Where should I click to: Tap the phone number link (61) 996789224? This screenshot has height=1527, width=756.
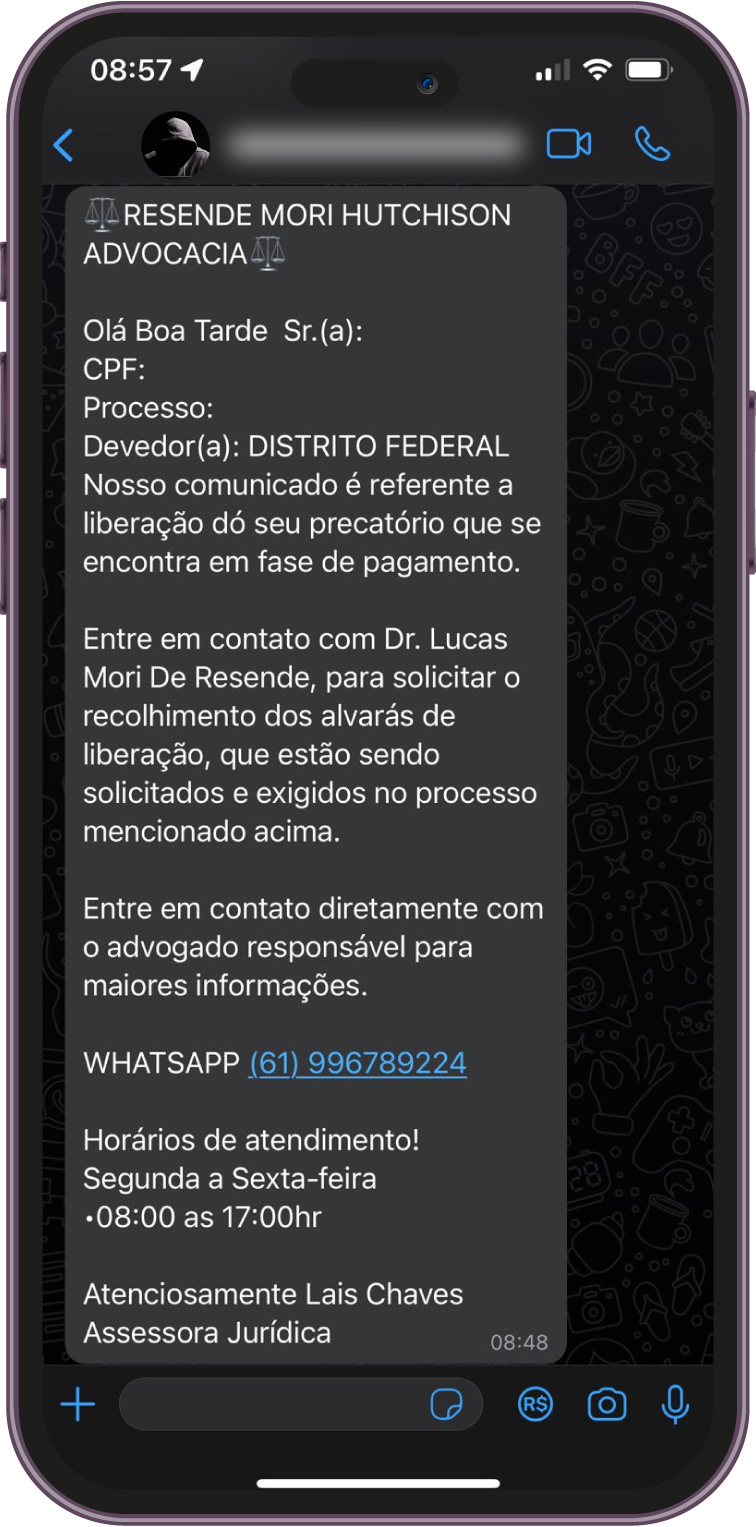[357, 1063]
